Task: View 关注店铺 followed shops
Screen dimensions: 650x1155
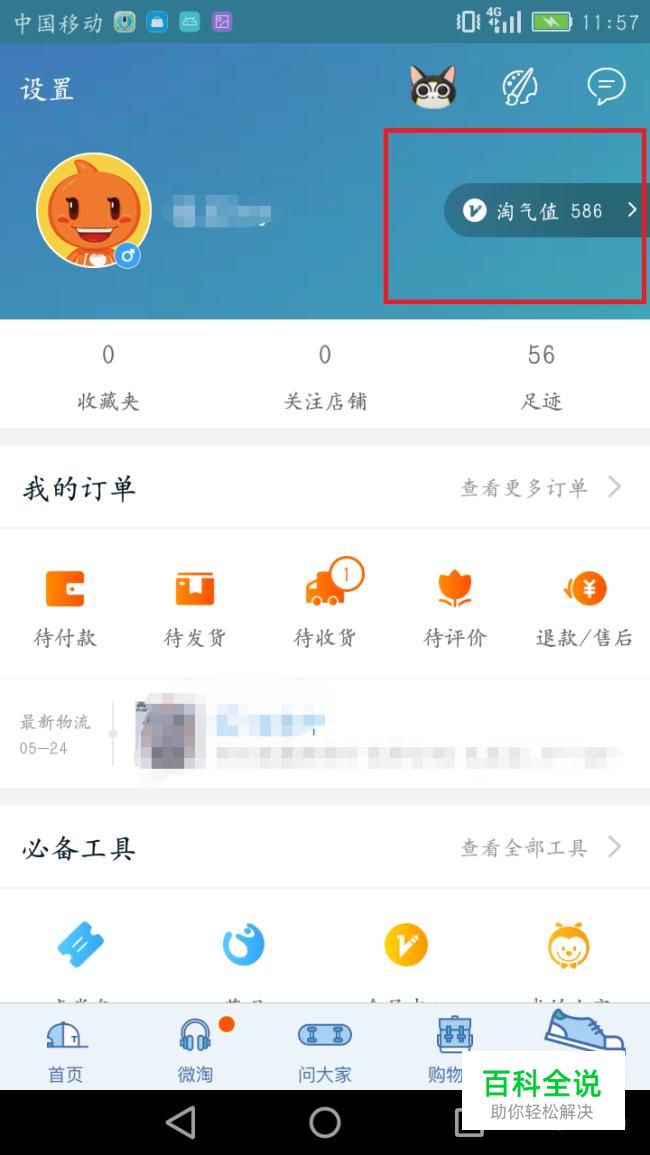Action: 325,377
